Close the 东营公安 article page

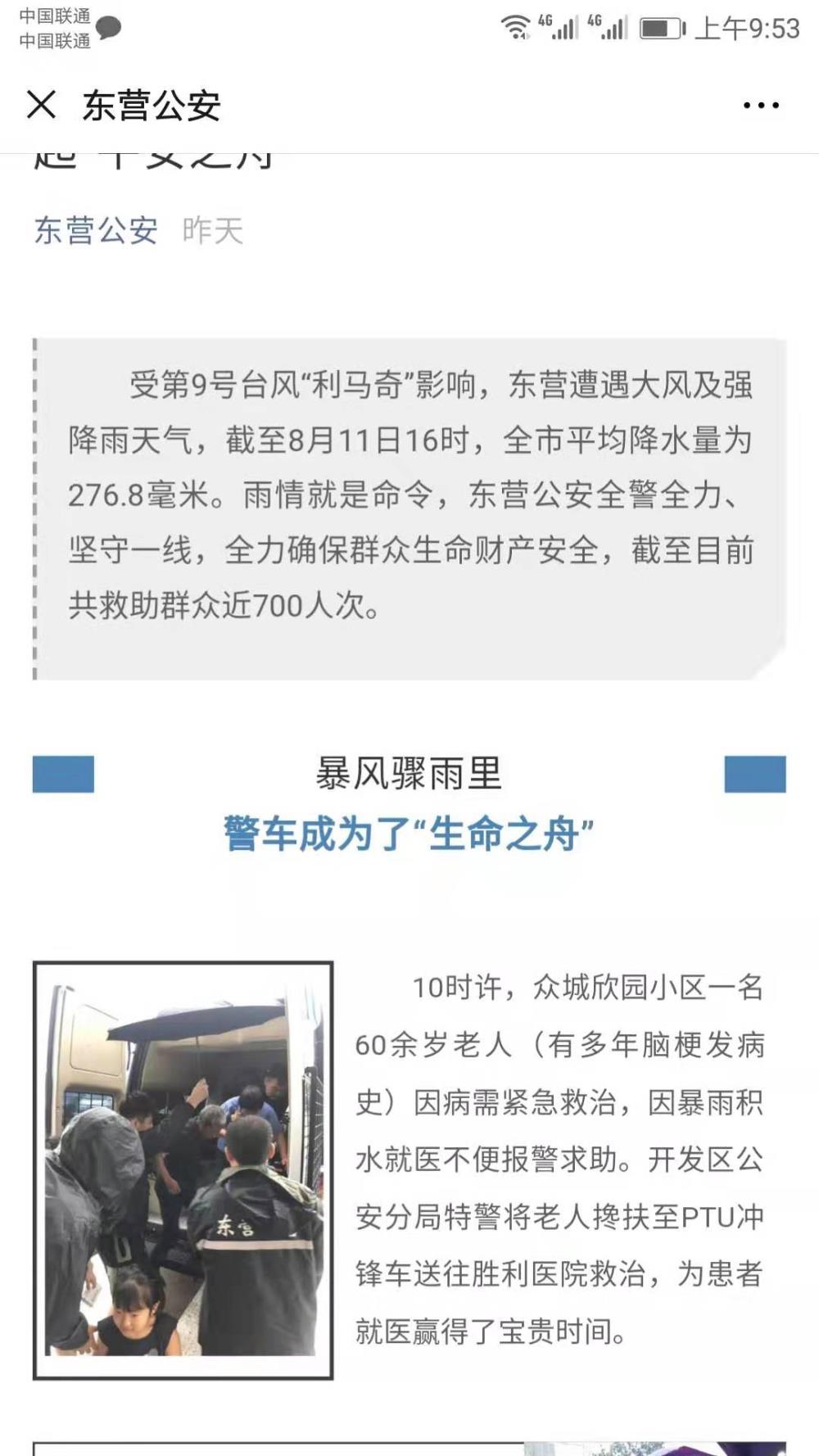[x=42, y=105]
